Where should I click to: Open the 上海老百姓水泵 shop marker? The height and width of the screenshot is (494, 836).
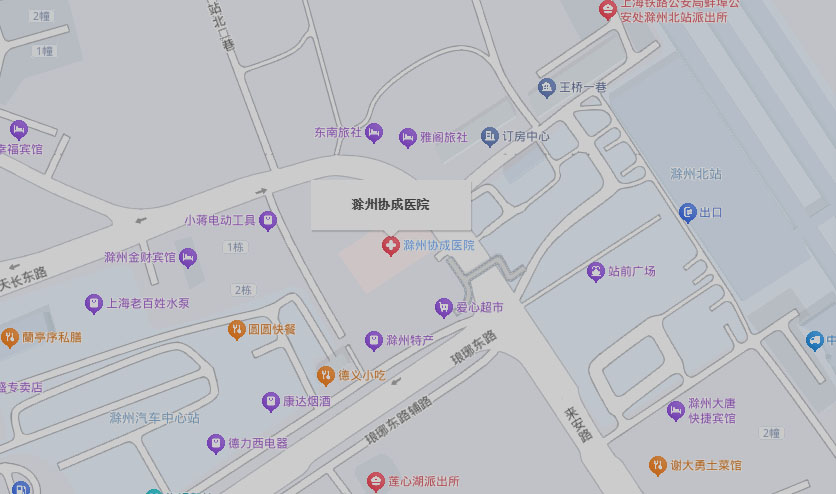pyautogui.click(x=93, y=302)
